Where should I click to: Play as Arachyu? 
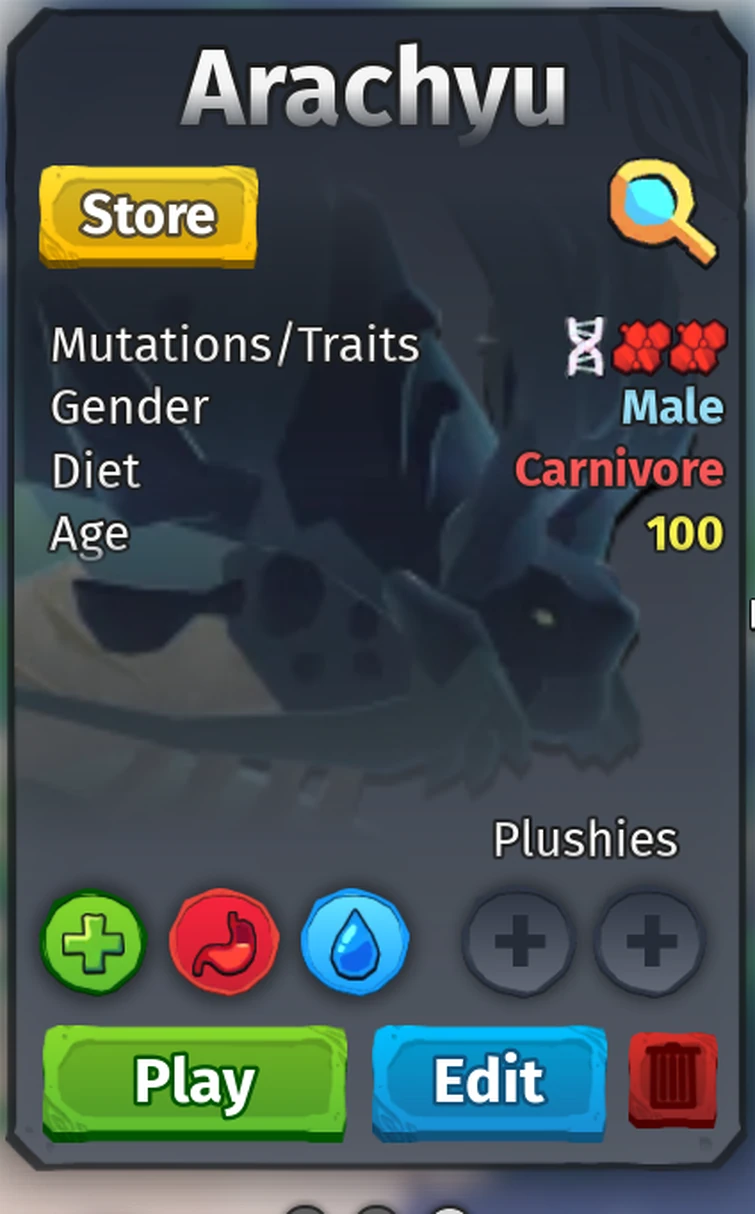tap(195, 1082)
